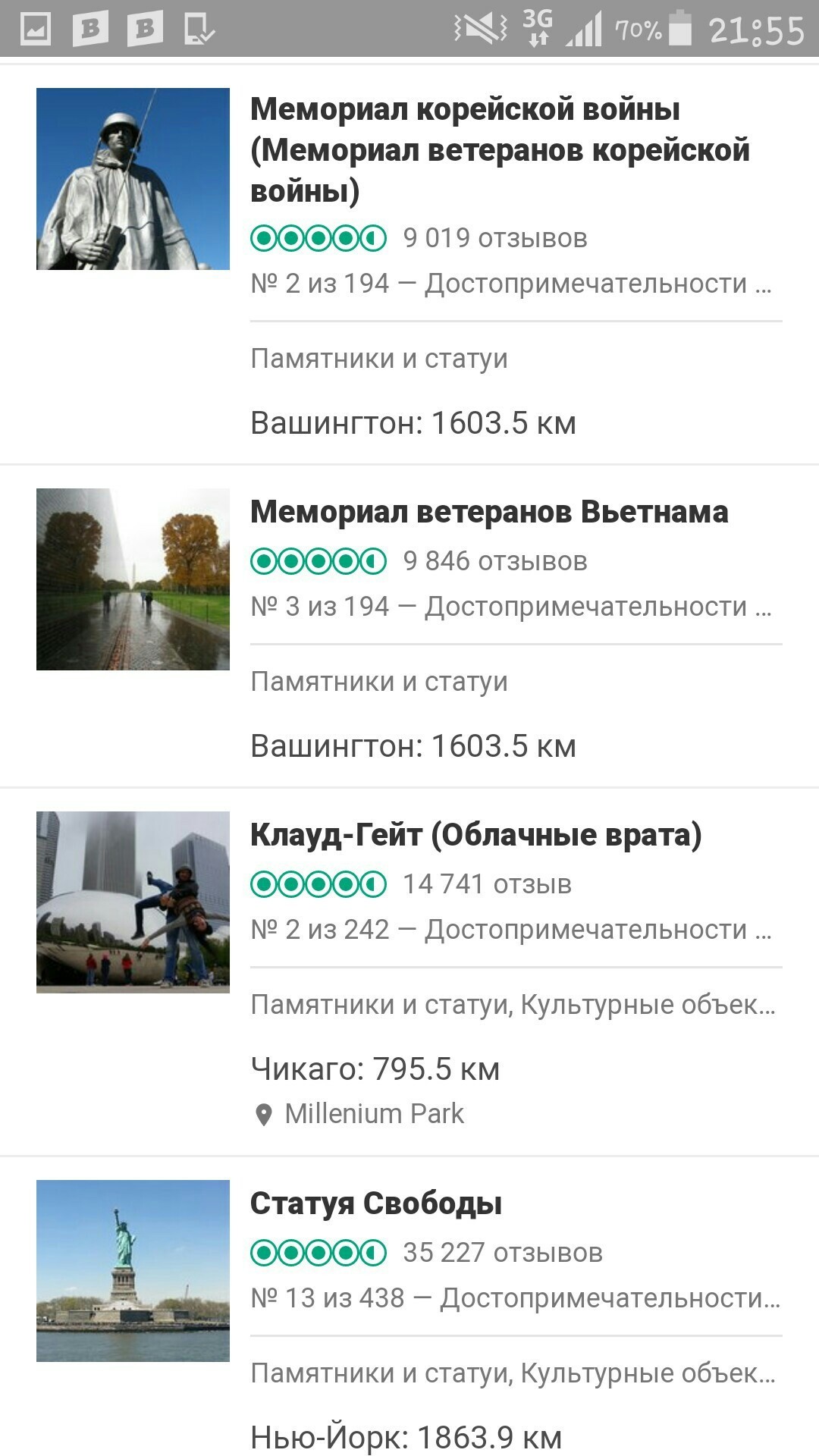Open Статуя Свободы listing
819x1456 pixels.
[376, 1204]
